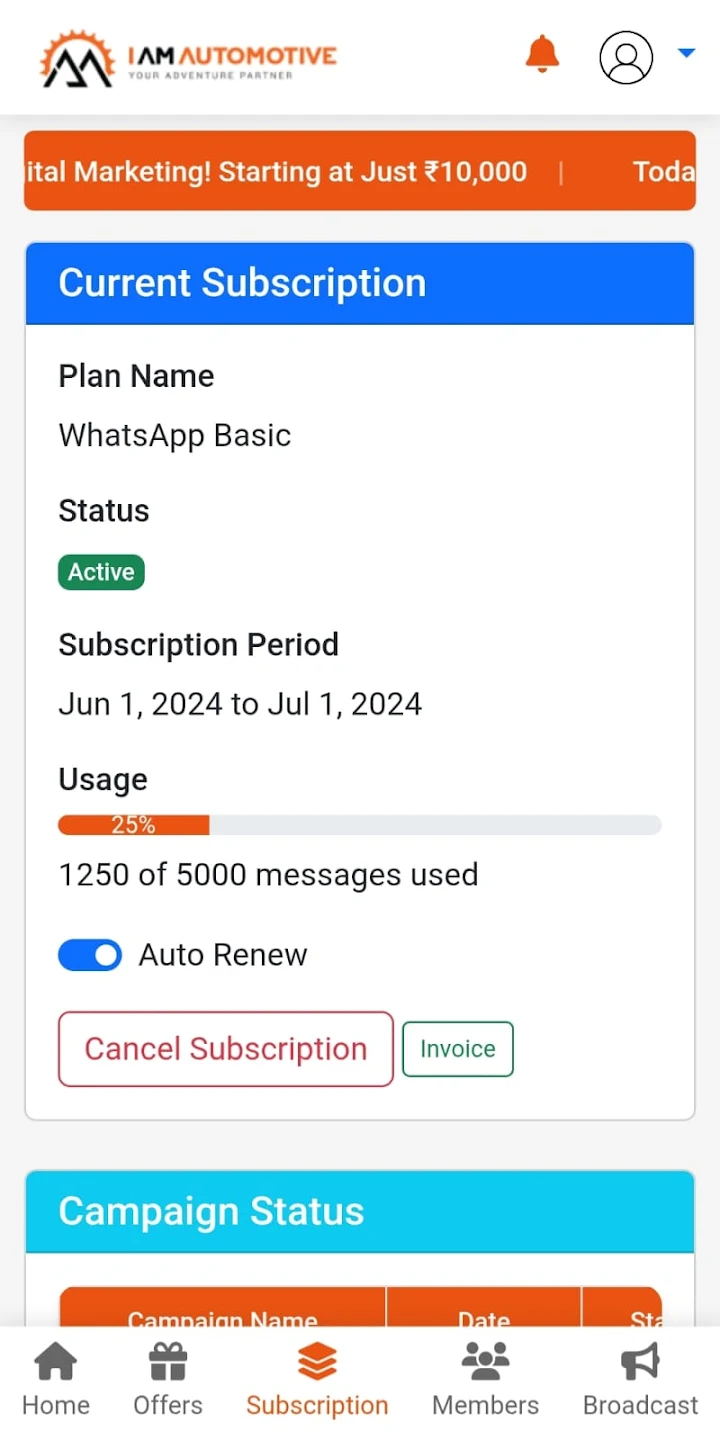The width and height of the screenshot is (720, 1440).
Task: Open the user profile avatar menu
Action: (x=625, y=58)
